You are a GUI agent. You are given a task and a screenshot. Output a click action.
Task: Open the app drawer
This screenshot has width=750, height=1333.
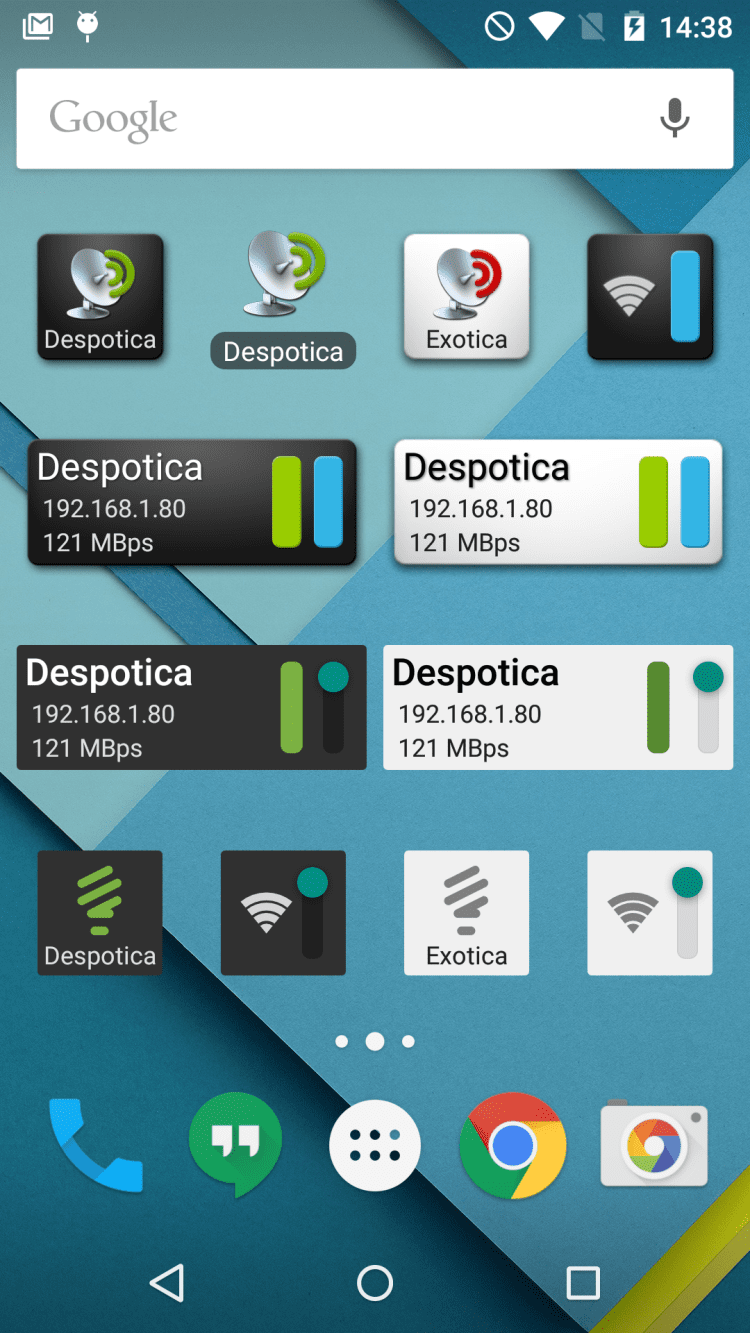375,1146
